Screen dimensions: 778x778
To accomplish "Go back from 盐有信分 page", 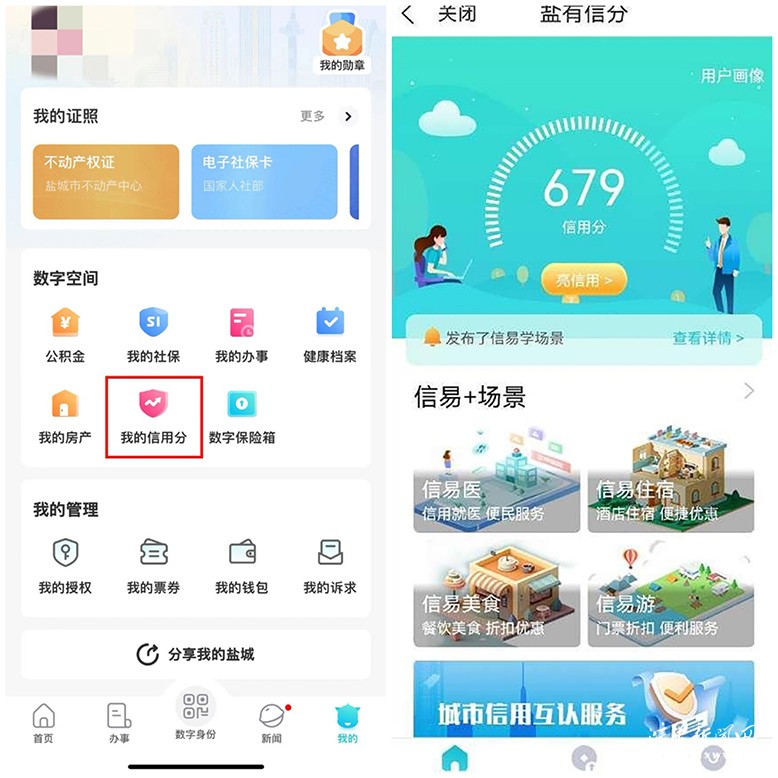I will pos(407,15).
